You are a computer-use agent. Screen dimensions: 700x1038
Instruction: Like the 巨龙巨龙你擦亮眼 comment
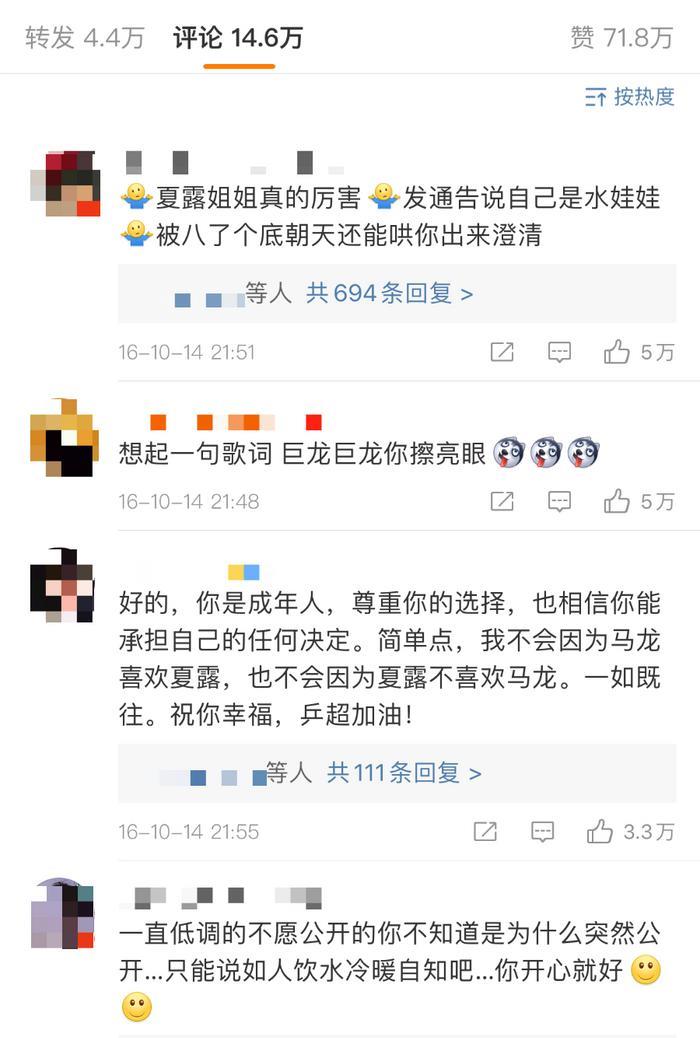pyautogui.click(x=617, y=501)
